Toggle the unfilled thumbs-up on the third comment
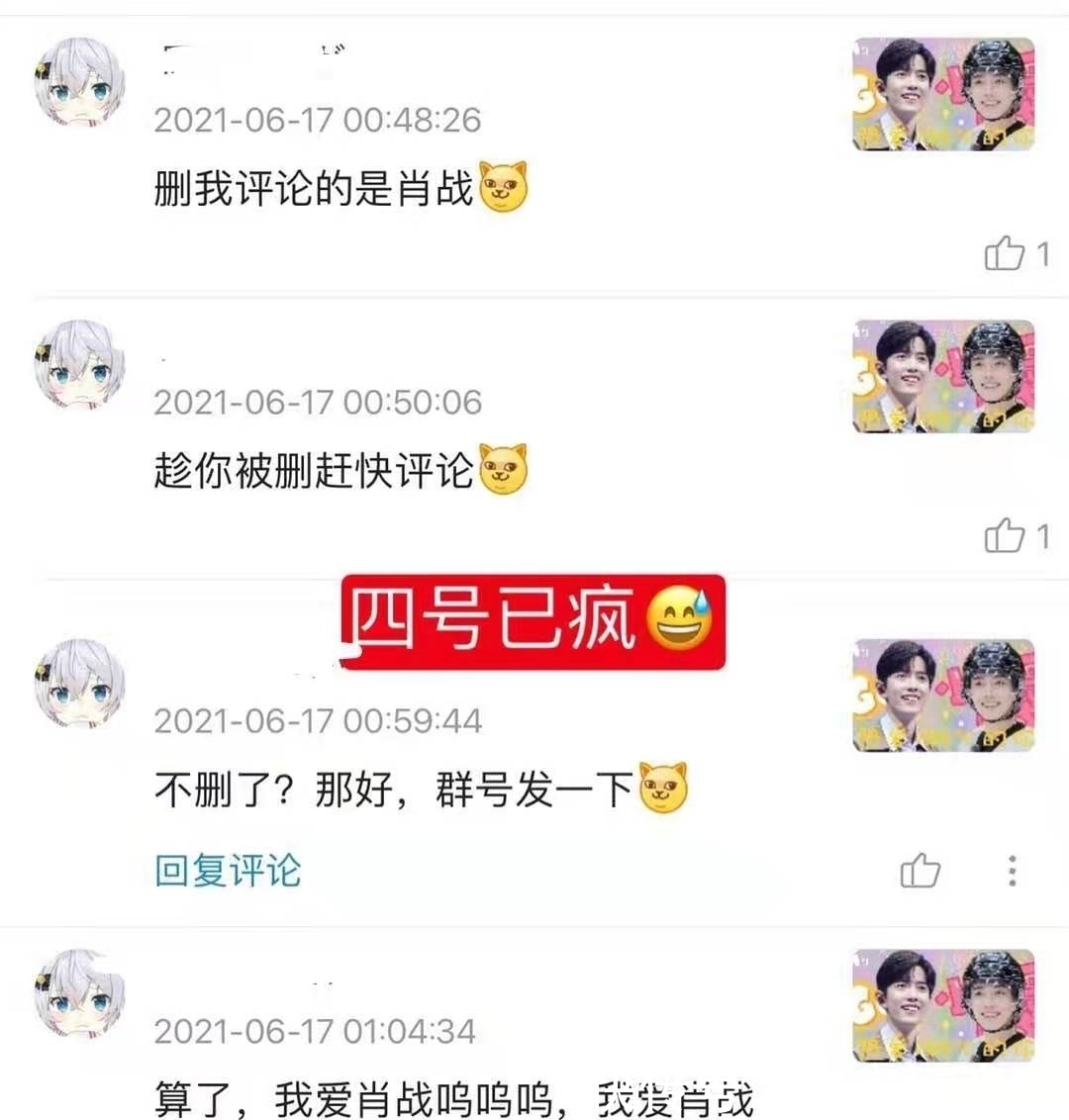Viewport: 1069px width, 1120px height. point(921,871)
